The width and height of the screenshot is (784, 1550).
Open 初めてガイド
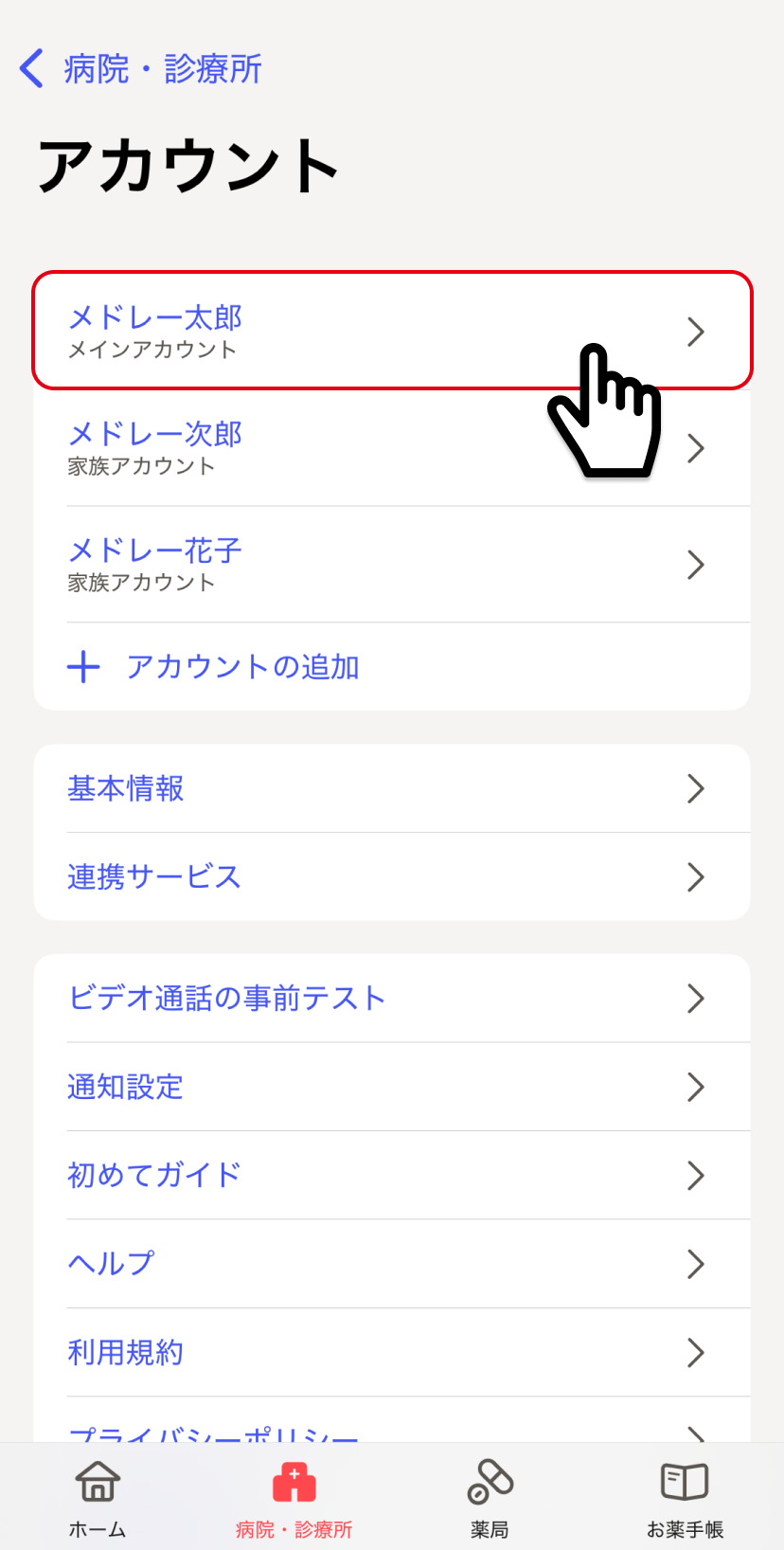[x=391, y=1176]
